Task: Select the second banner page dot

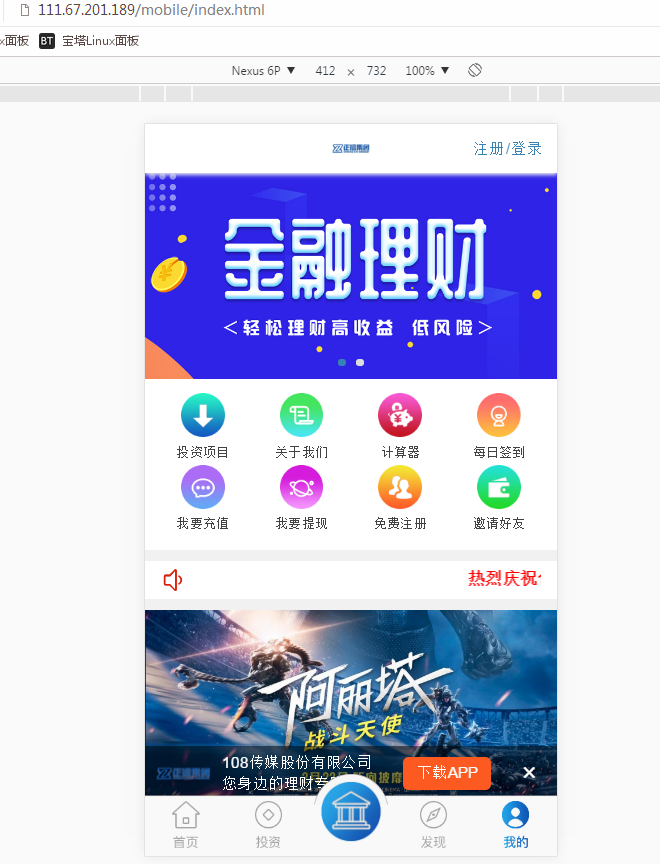Action: 360,362
